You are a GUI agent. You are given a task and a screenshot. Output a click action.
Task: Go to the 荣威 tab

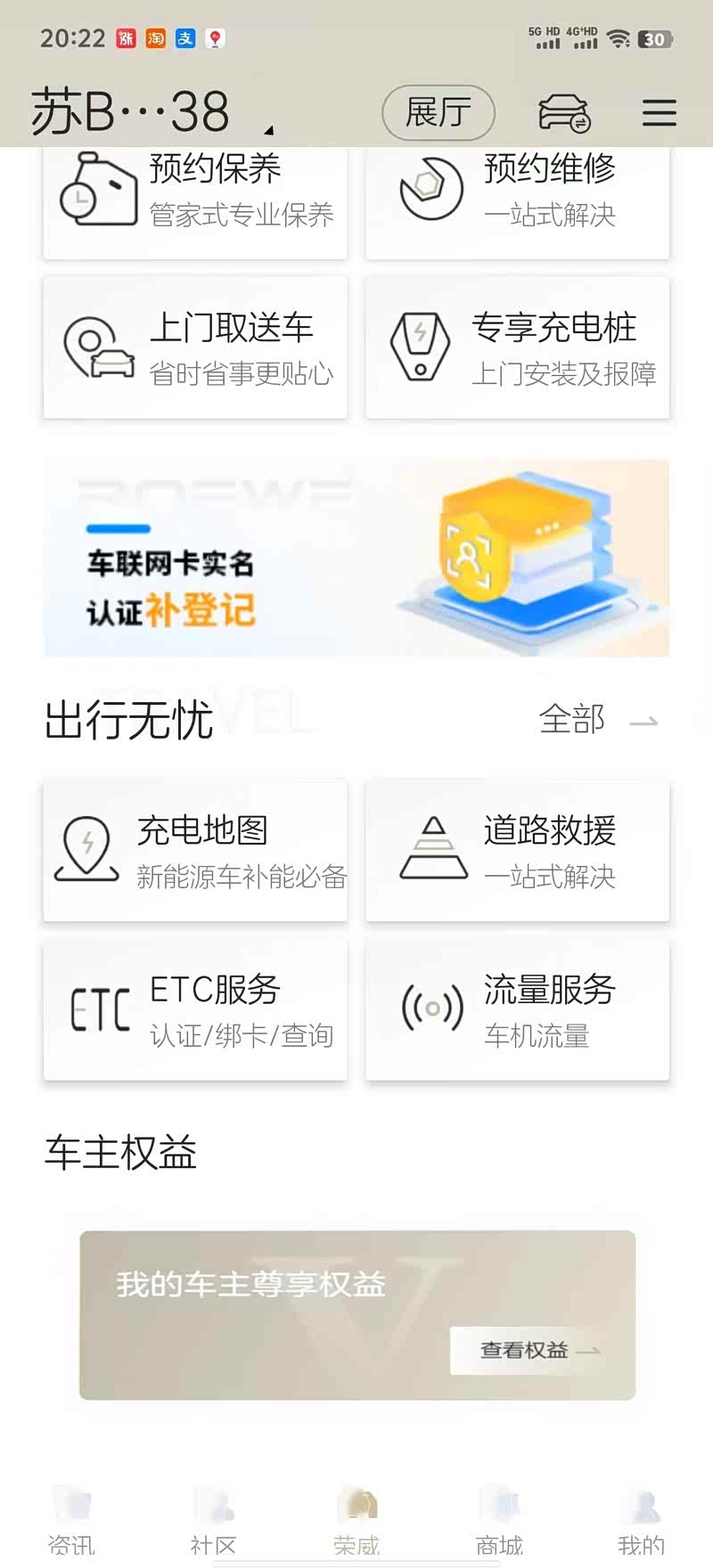356,1522
